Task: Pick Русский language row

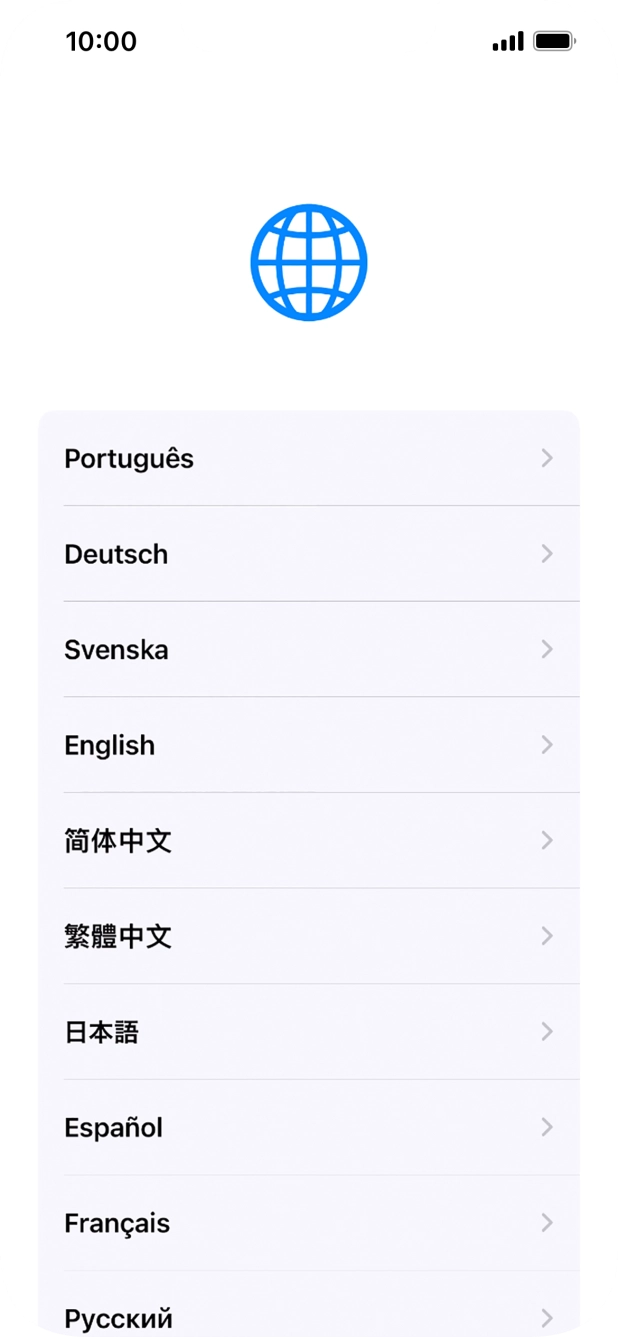Action: tap(308, 1315)
